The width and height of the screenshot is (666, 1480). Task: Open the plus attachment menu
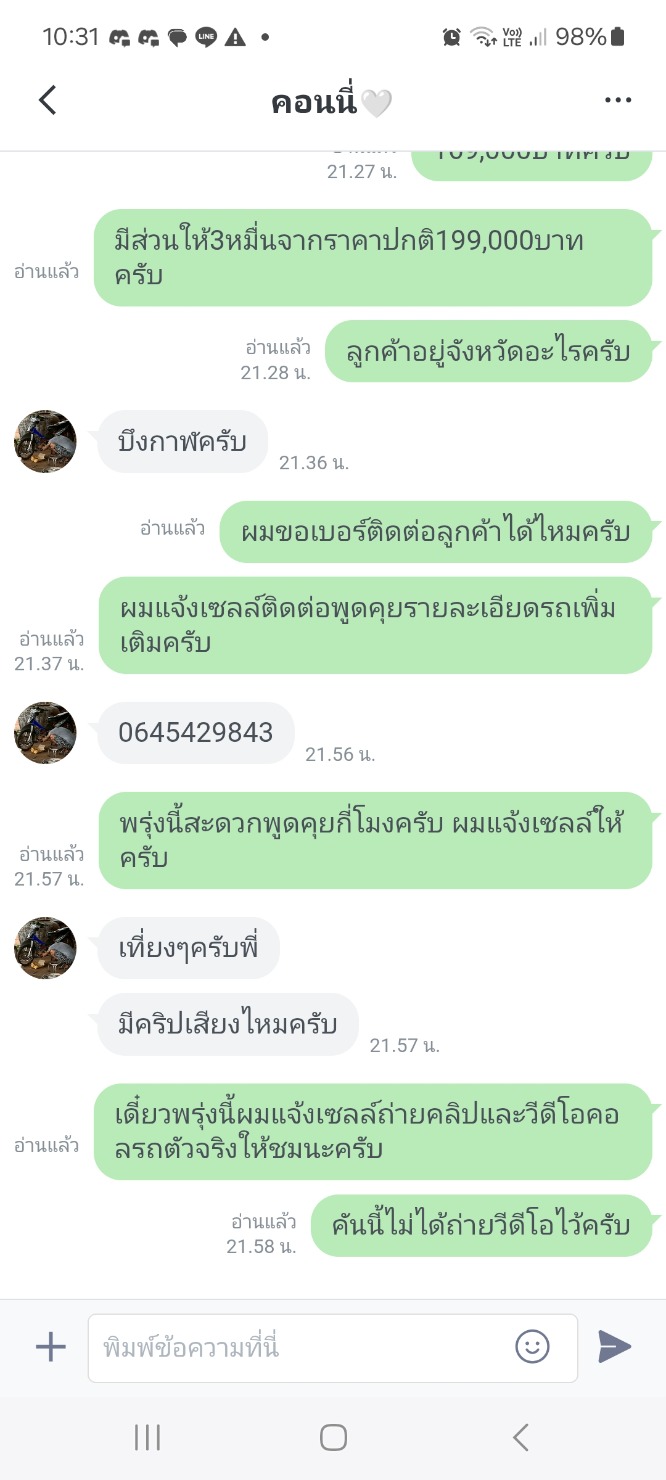(50, 1347)
